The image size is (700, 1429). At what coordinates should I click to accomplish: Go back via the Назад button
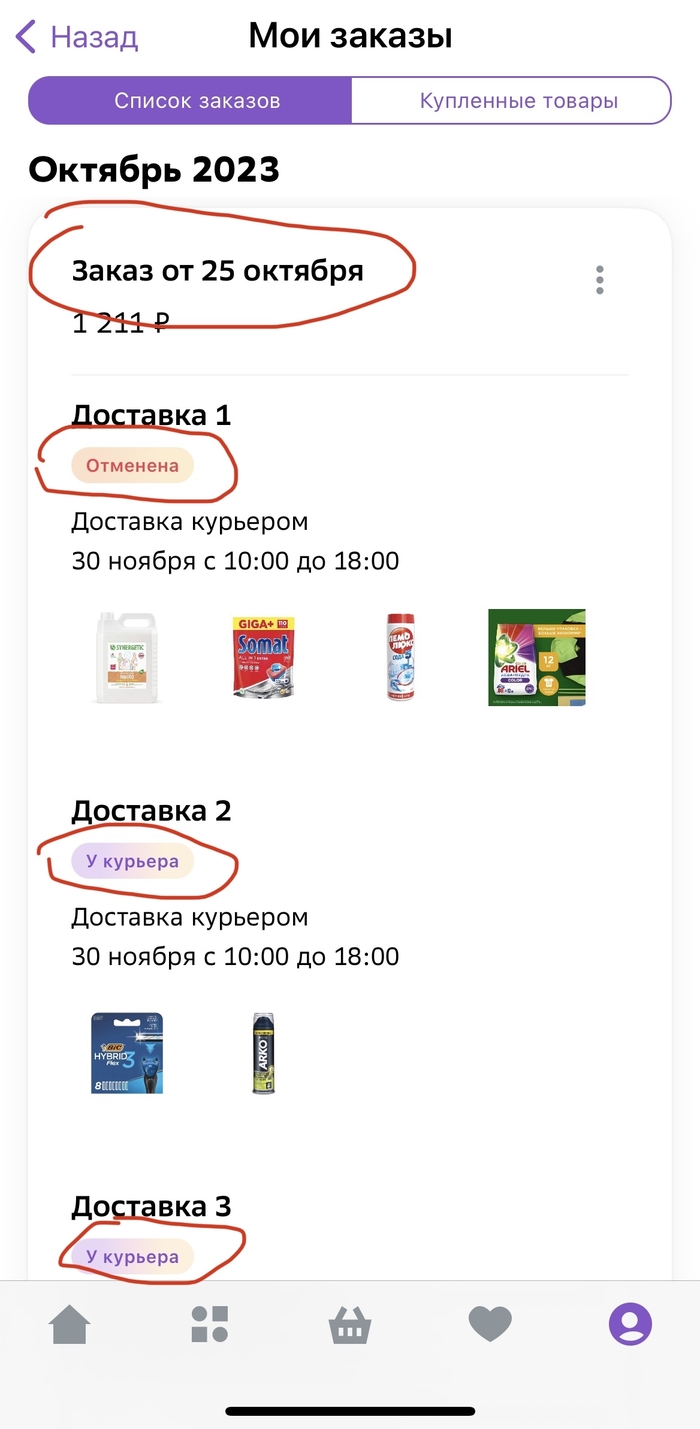[x=78, y=38]
